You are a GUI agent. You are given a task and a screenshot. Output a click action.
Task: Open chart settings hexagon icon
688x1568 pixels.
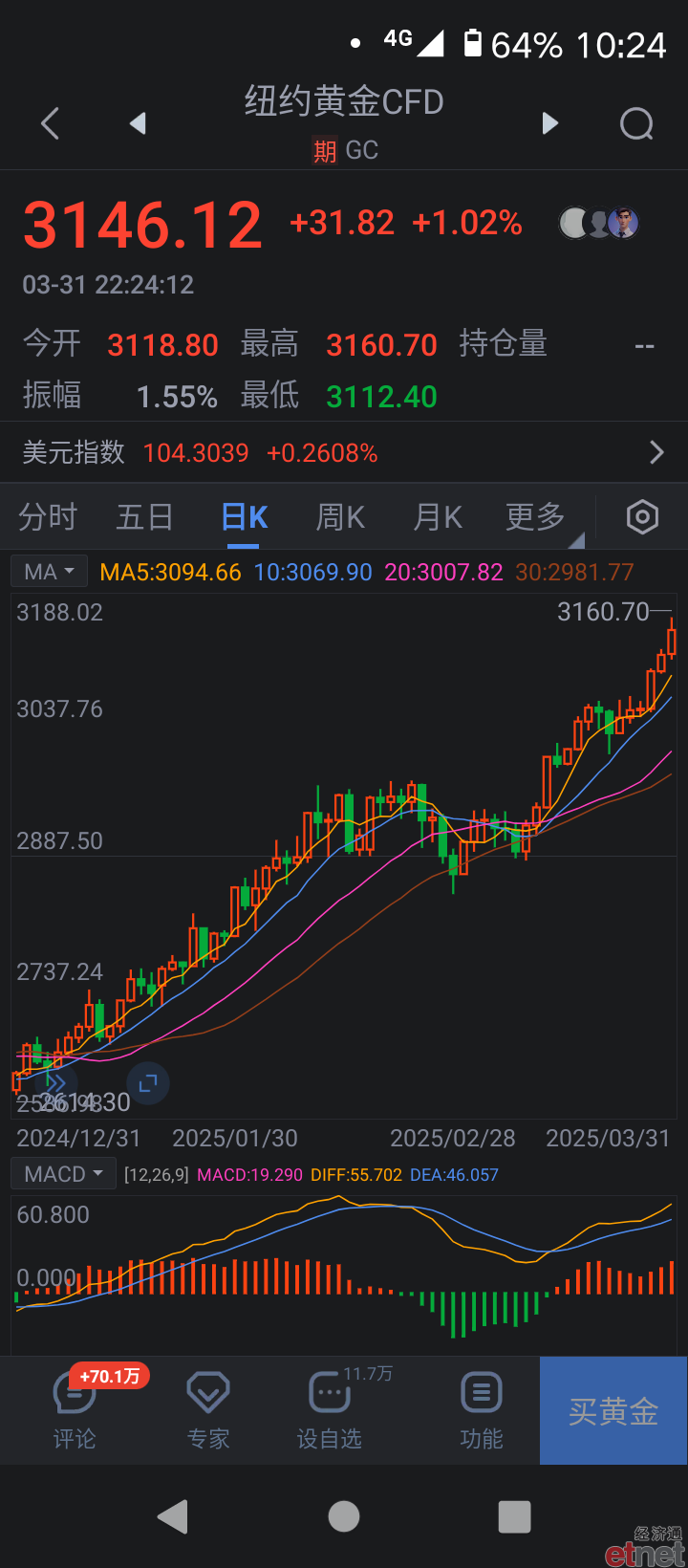(642, 517)
